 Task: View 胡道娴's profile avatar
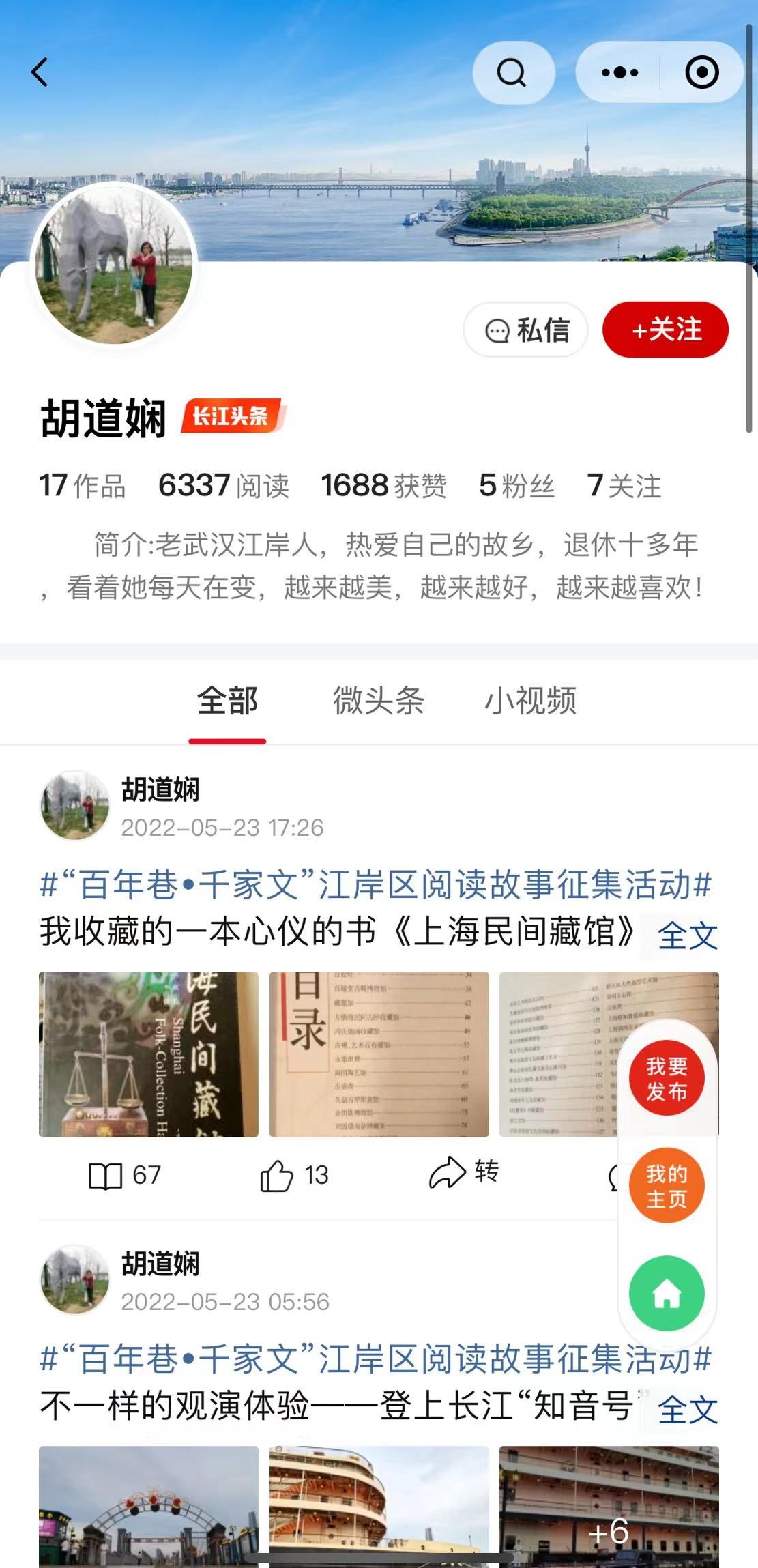click(x=114, y=265)
